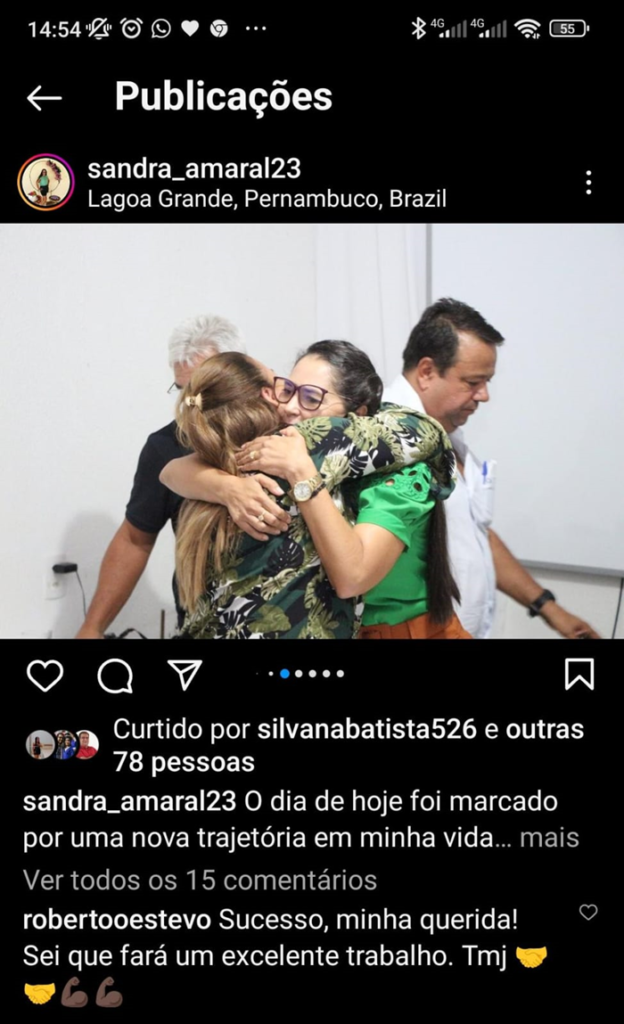This screenshot has width=624, height=1024.
Task: Open comments via the speech bubble icon
Action: tap(115, 675)
